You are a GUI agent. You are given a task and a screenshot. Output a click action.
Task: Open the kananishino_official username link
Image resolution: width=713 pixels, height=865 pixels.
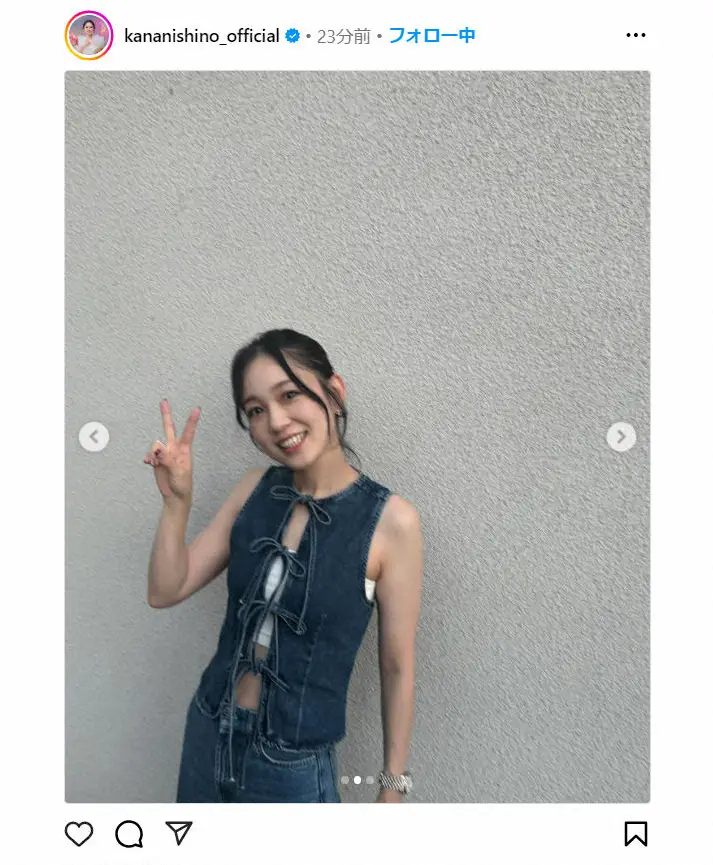coord(201,36)
